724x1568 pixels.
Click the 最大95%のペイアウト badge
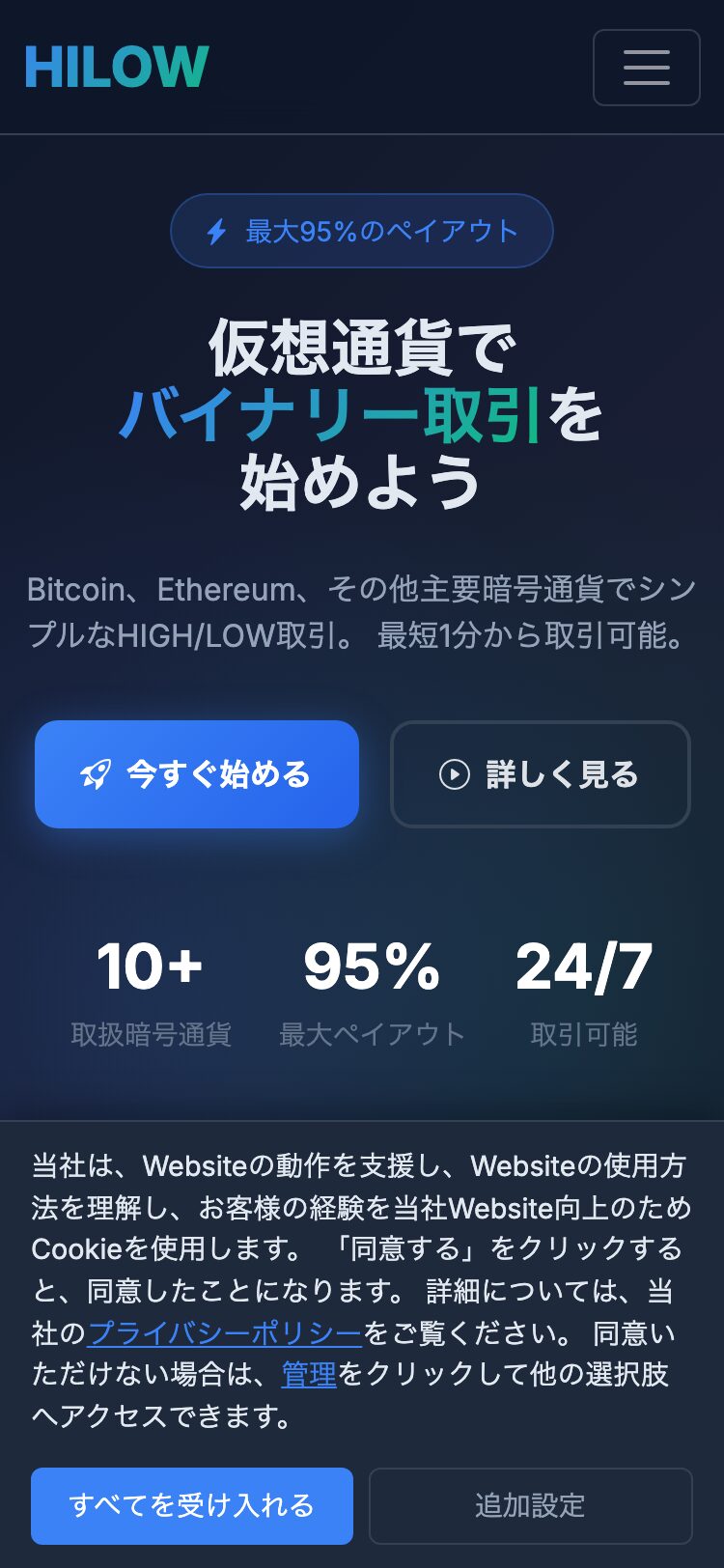pyautogui.click(x=362, y=230)
